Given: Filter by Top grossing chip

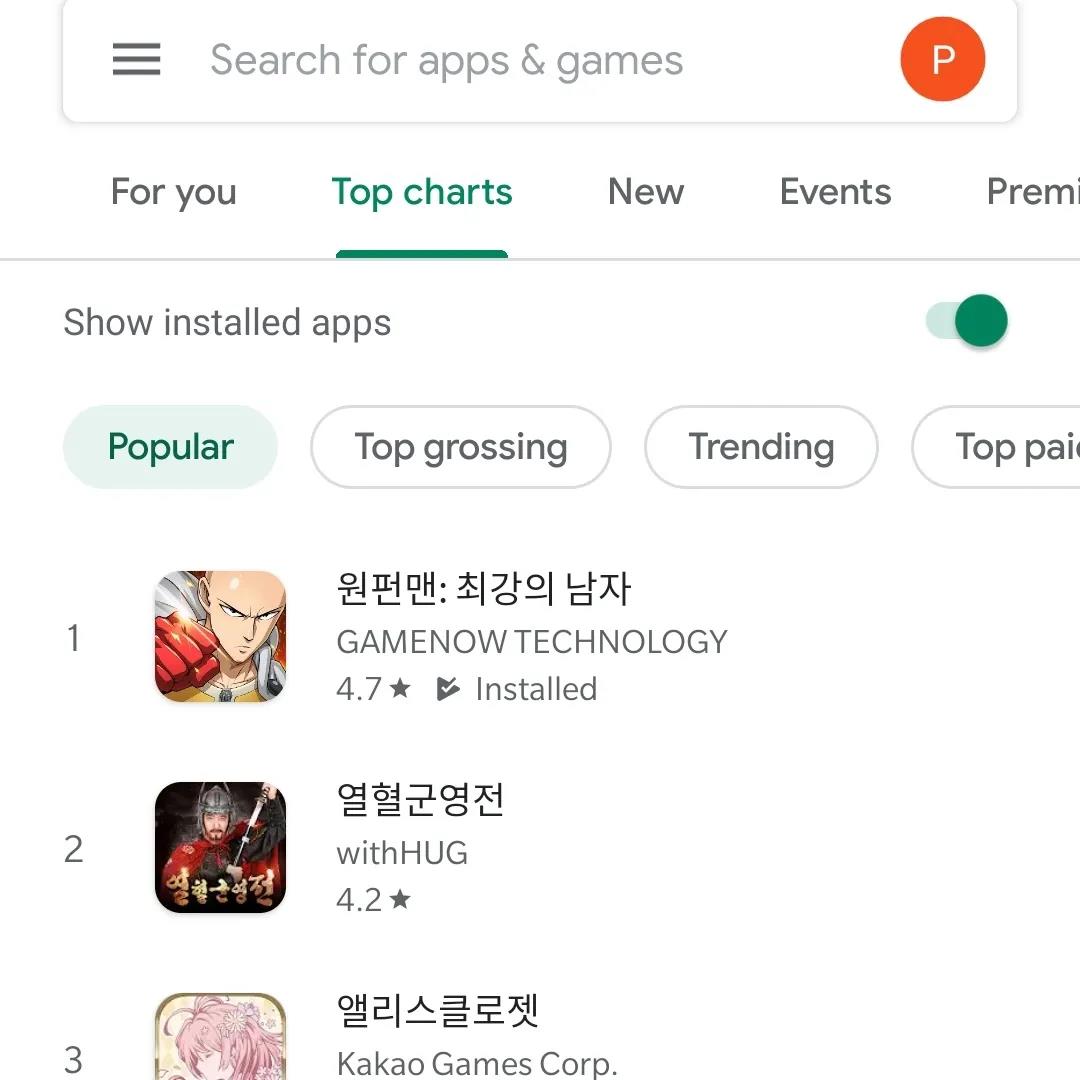Looking at the screenshot, I should click(x=460, y=447).
